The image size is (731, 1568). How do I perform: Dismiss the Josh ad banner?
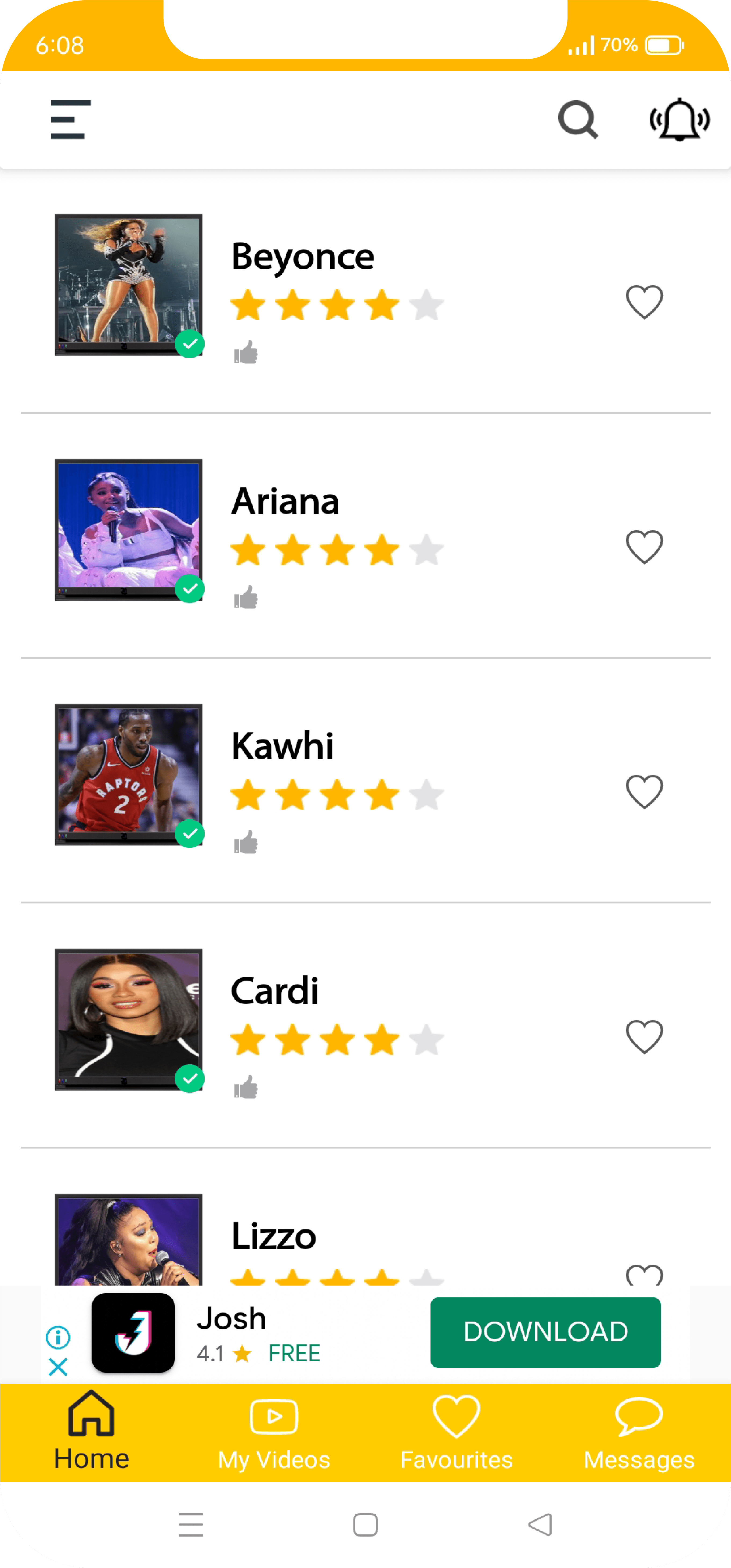pos(58,1367)
